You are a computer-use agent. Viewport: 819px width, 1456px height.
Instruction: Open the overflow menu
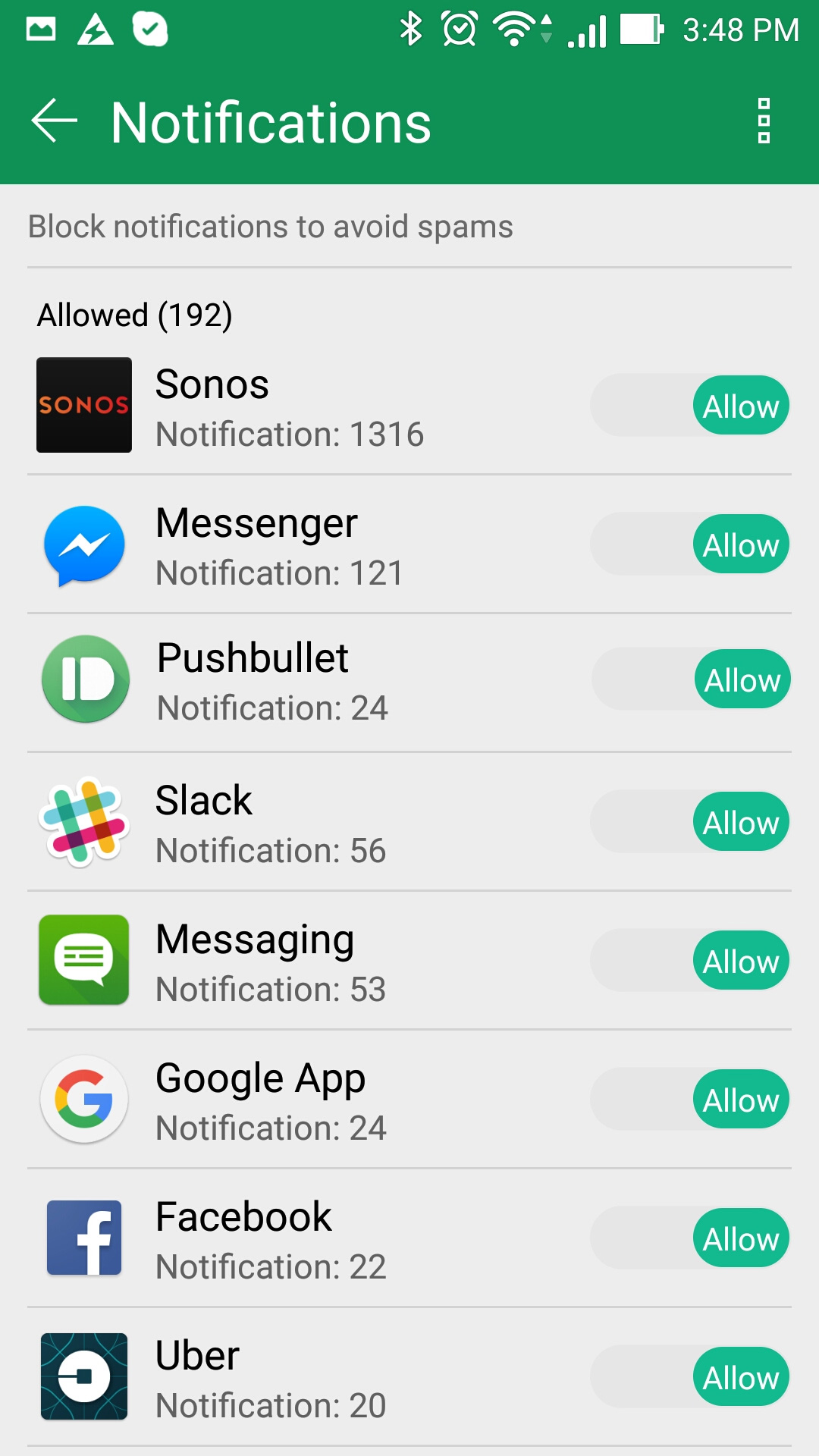point(764,121)
